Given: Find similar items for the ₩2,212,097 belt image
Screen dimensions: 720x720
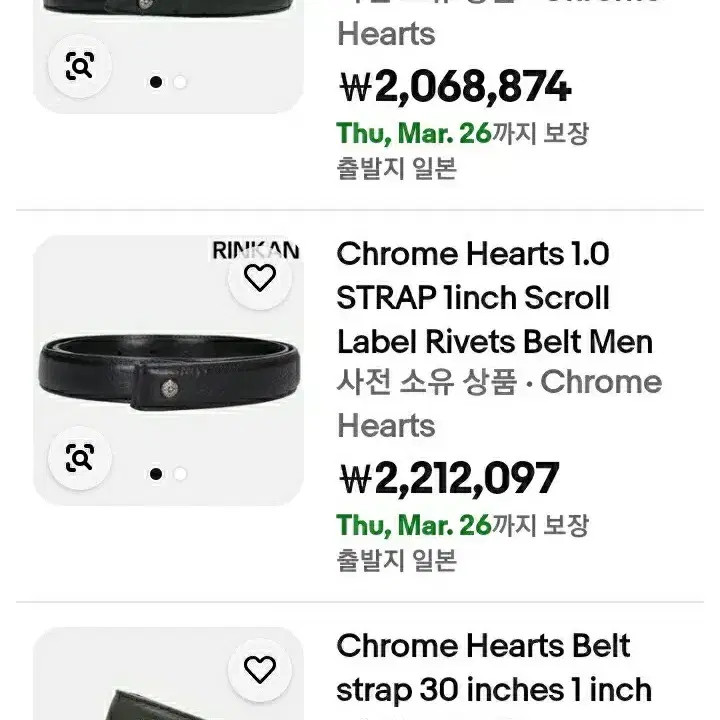Looking at the screenshot, I should tap(80, 459).
